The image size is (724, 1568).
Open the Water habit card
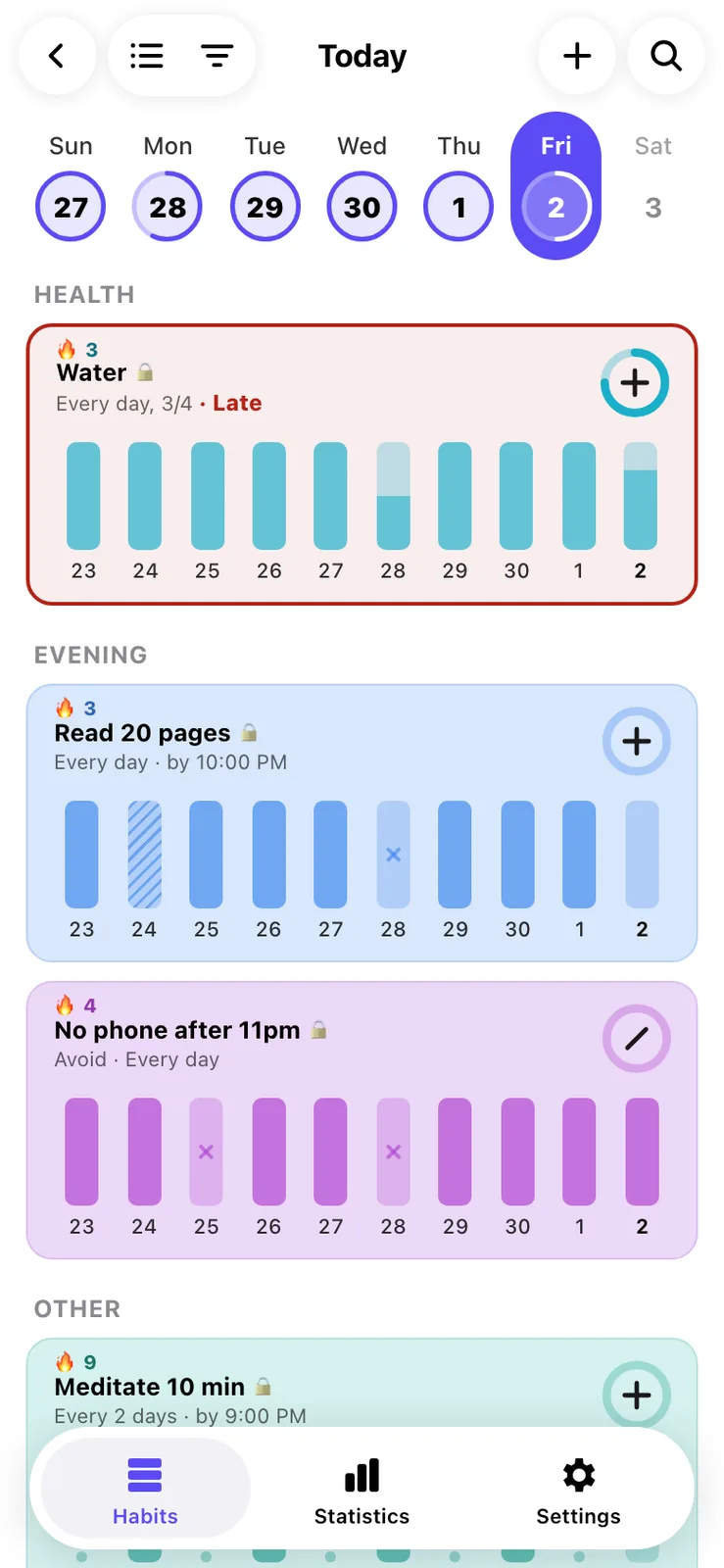point(362,465)
